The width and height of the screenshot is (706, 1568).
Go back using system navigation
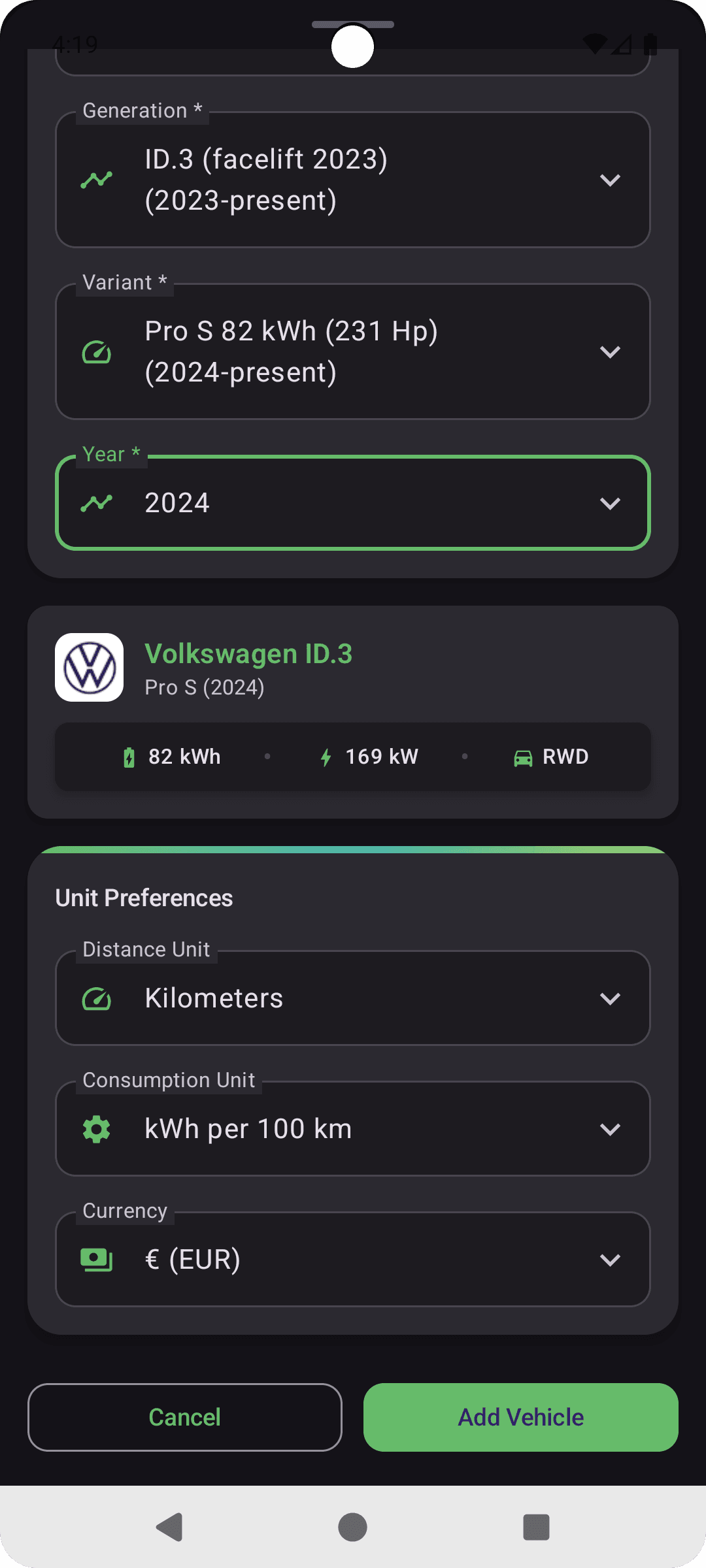coord(169,1527)
